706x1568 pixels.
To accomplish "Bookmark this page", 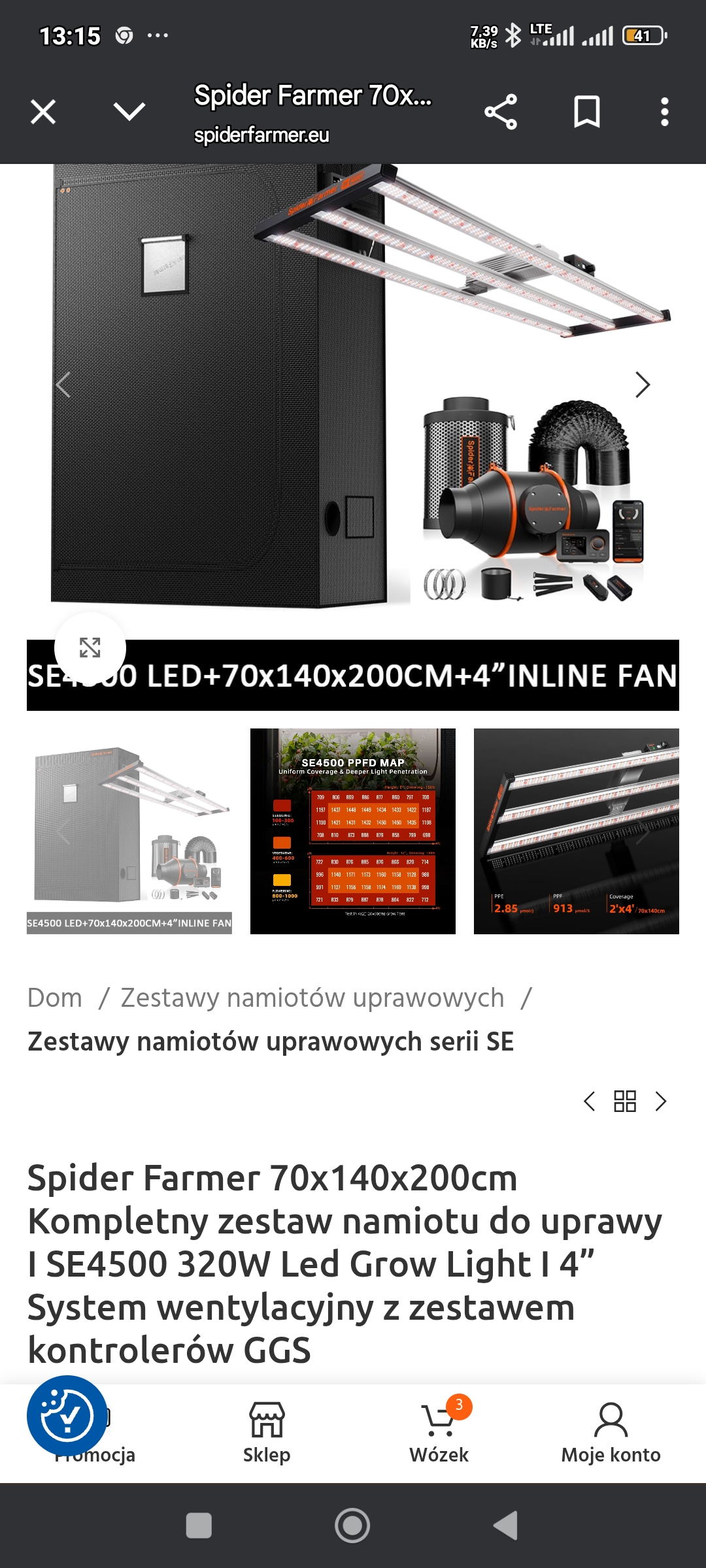I will (586, 112).
